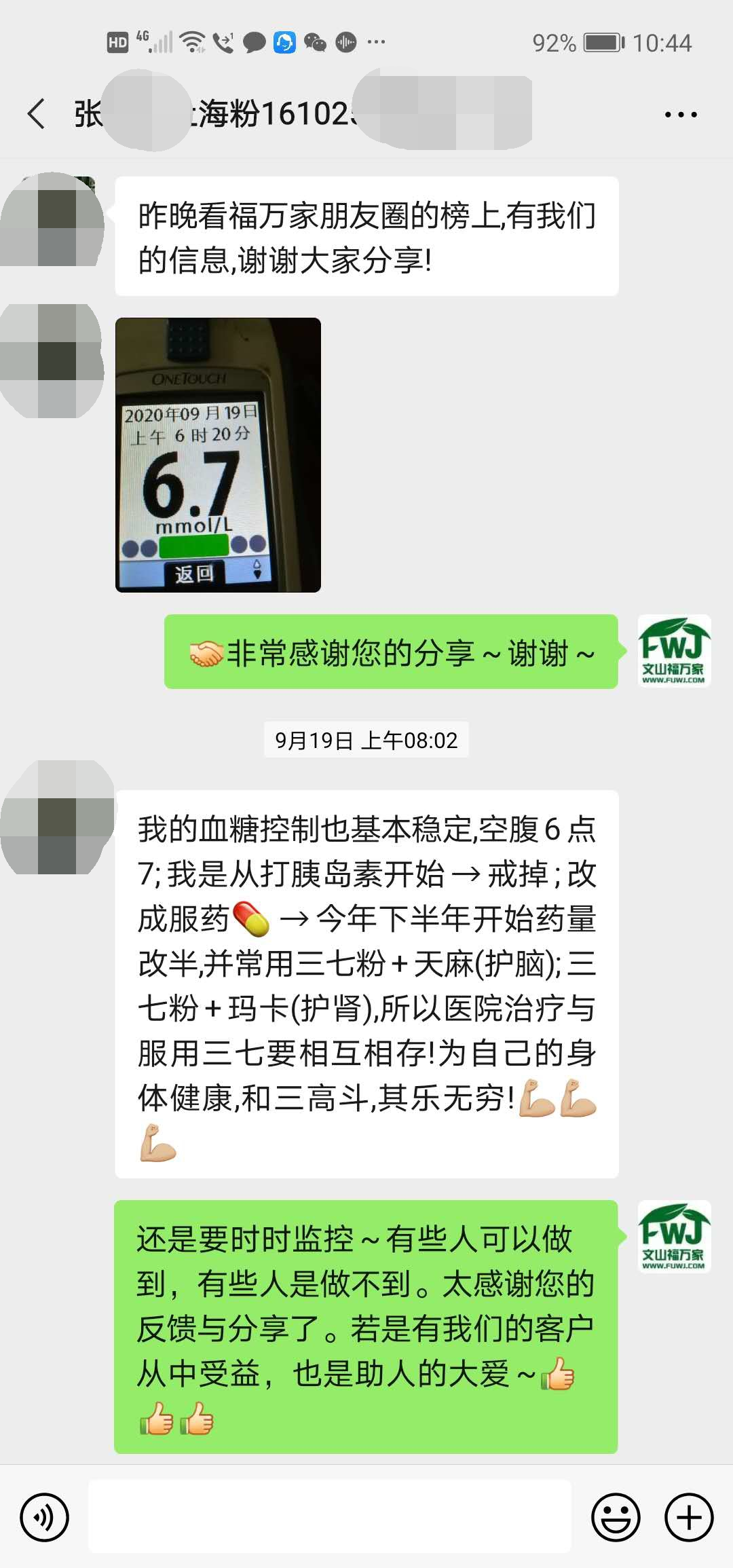The width and height of the screenshot is (733, 1568).
Task: Open the glucose meter photo
Action: point(218,455)
